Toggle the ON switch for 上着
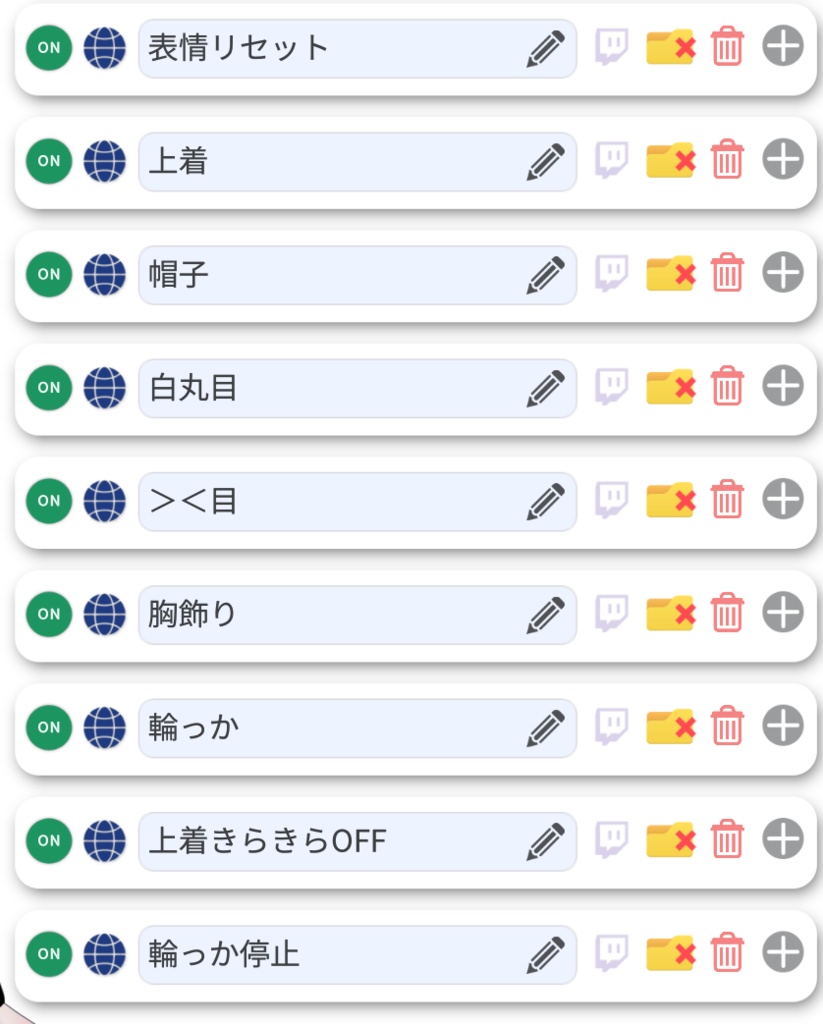This screenshot has height=1024, width=823. click(x=47, y=161)
